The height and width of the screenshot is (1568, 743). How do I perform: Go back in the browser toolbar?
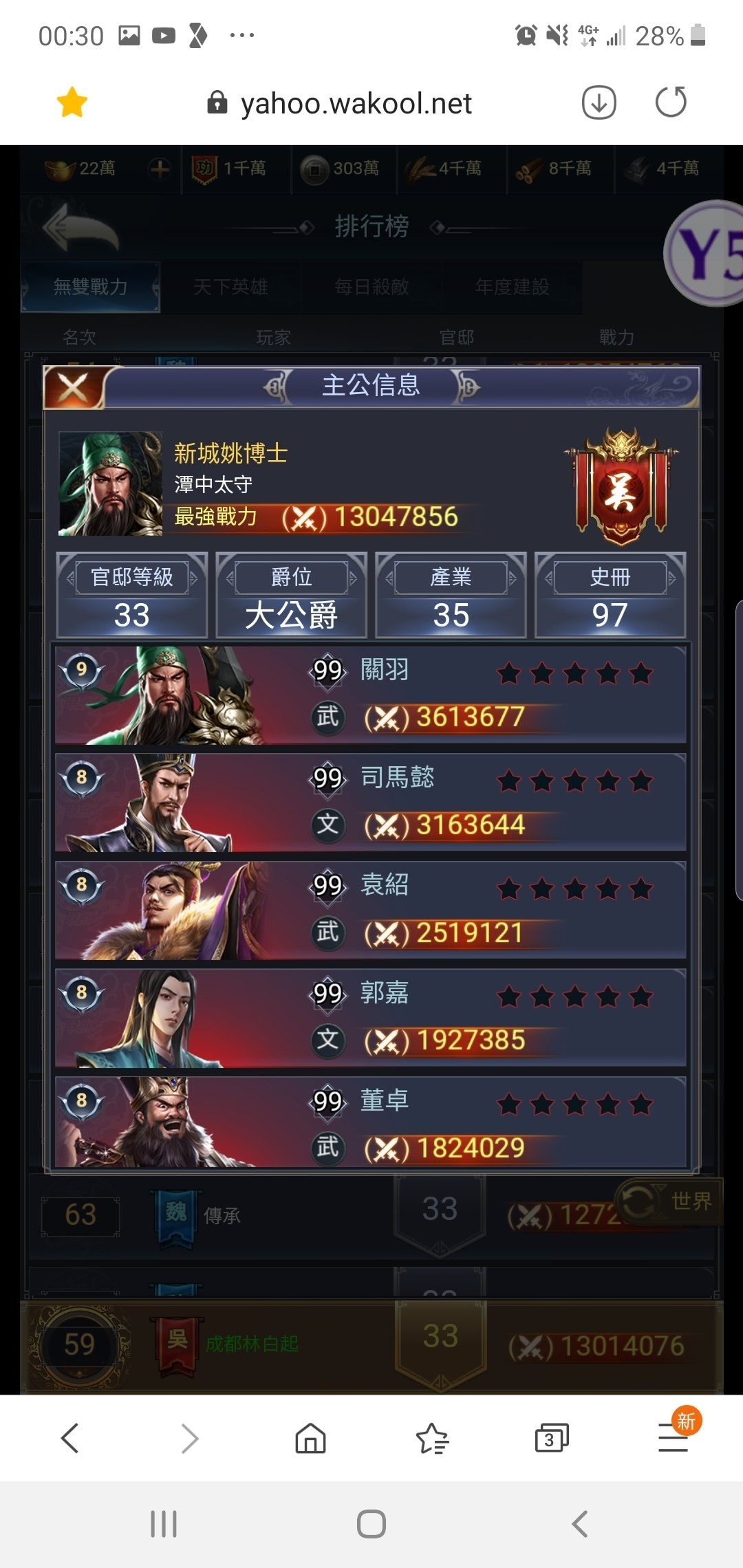point(69,1438)
